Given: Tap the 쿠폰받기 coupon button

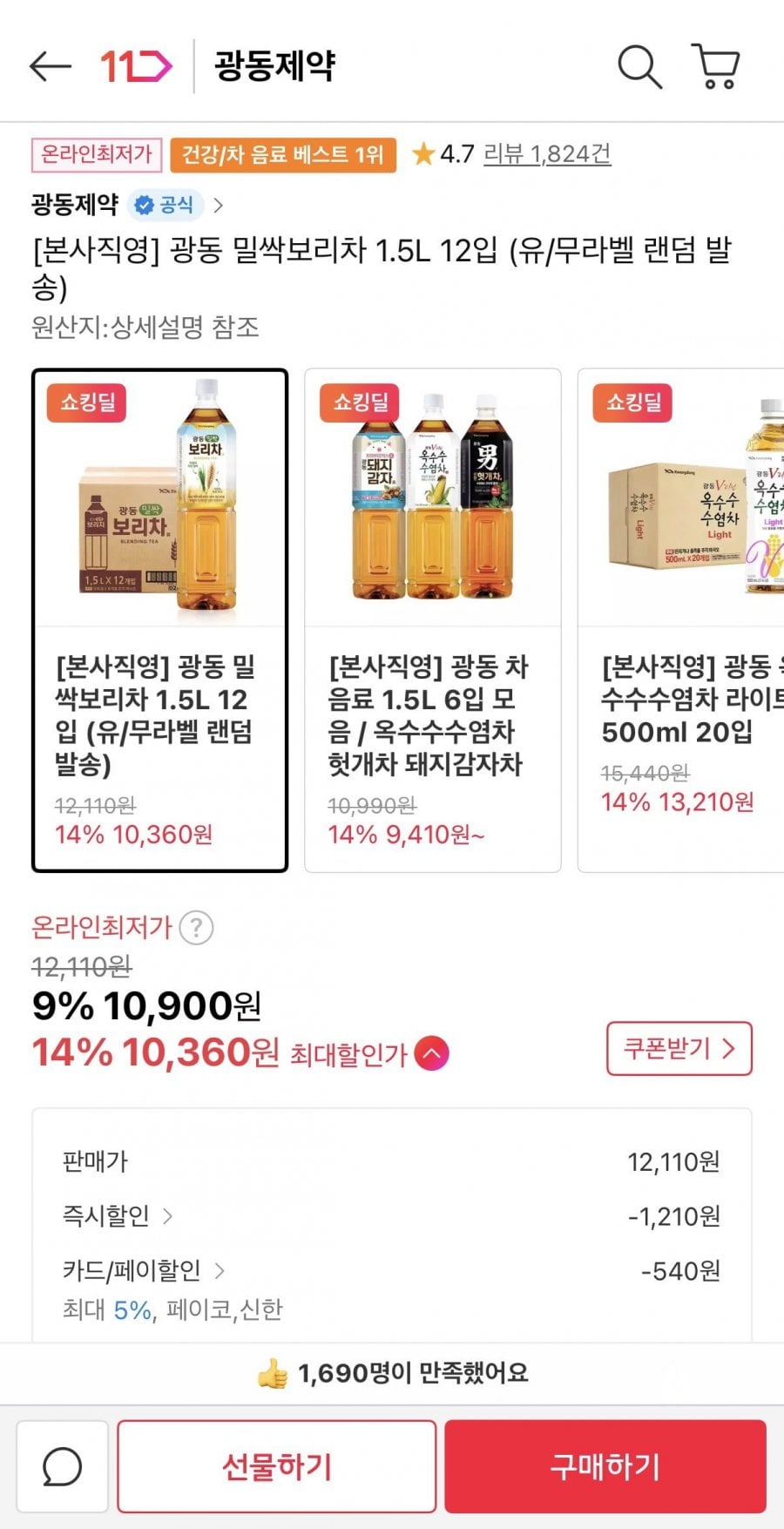Looking at the screenshot, I should click(x=679, y=1048).
